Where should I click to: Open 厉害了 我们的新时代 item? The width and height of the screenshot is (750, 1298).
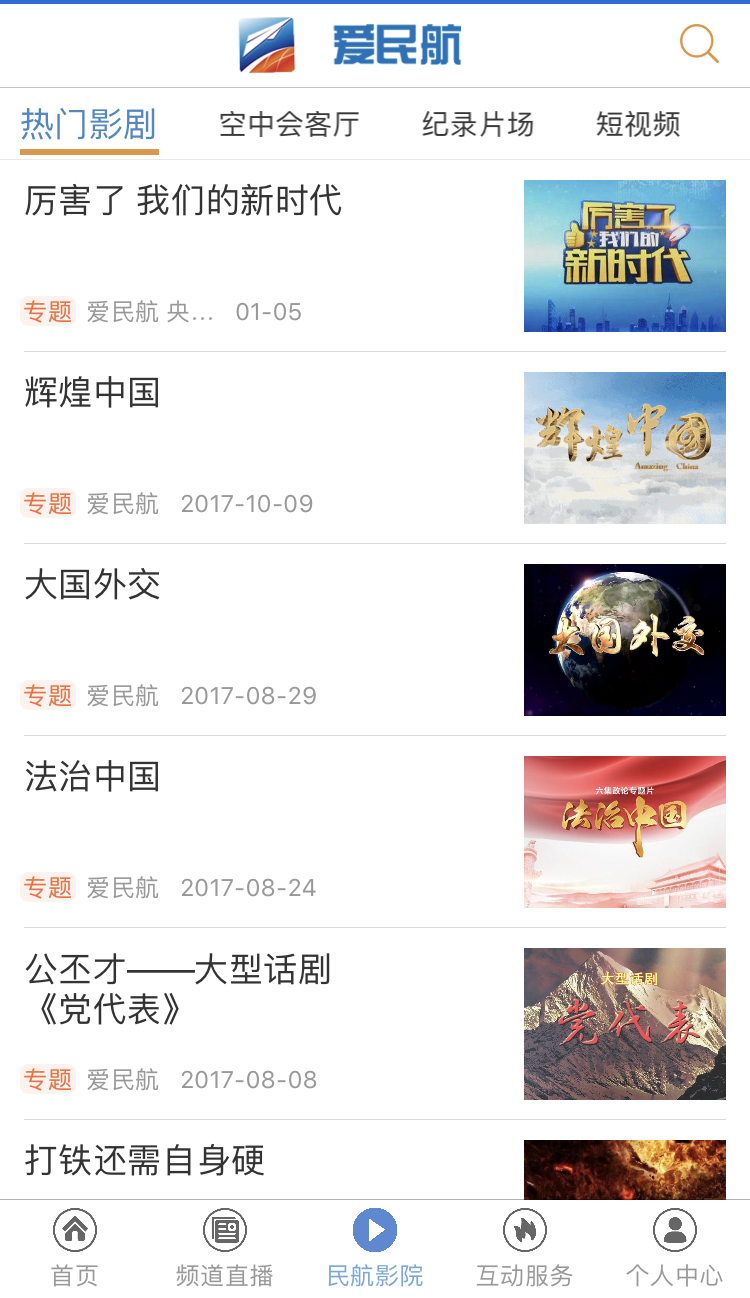point(183,201)
